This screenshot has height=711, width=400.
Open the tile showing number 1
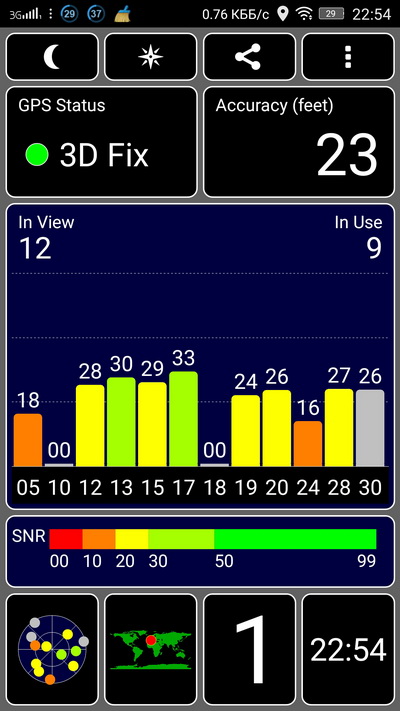point(249,650)
